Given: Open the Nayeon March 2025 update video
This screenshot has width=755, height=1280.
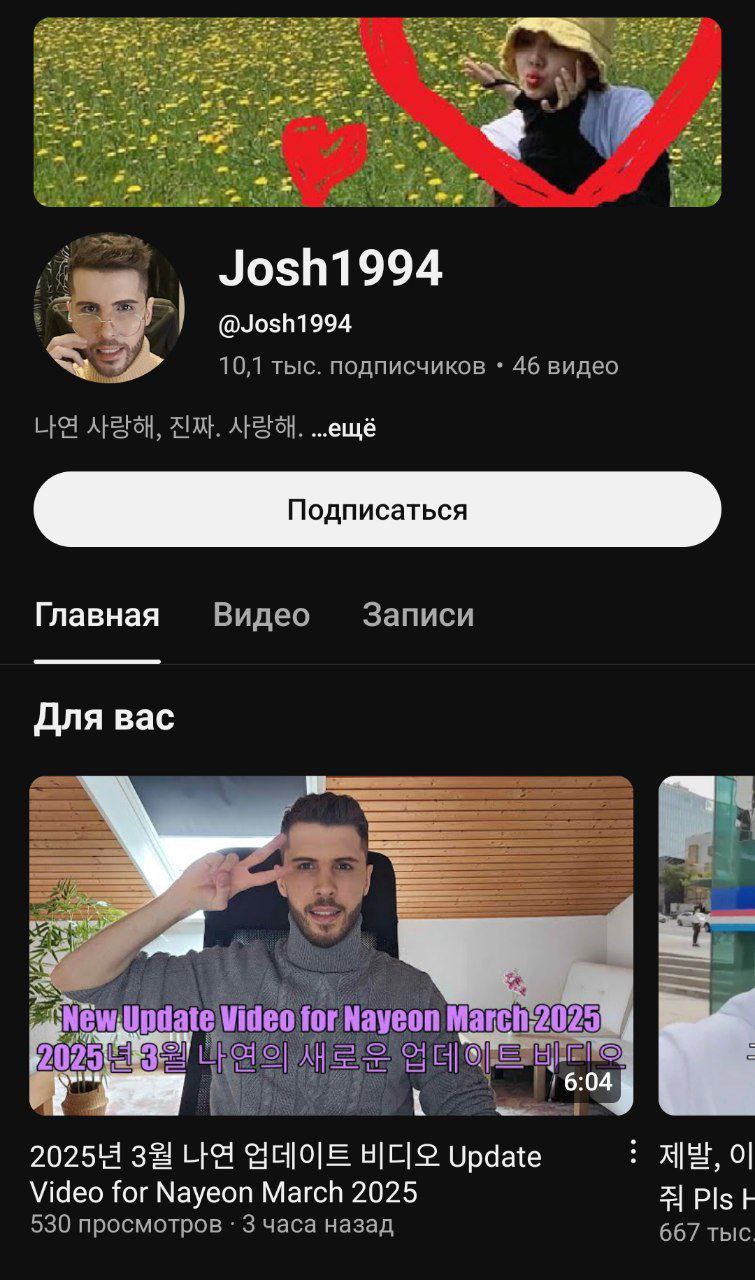Looking at the screenshot, I should 331,945.
